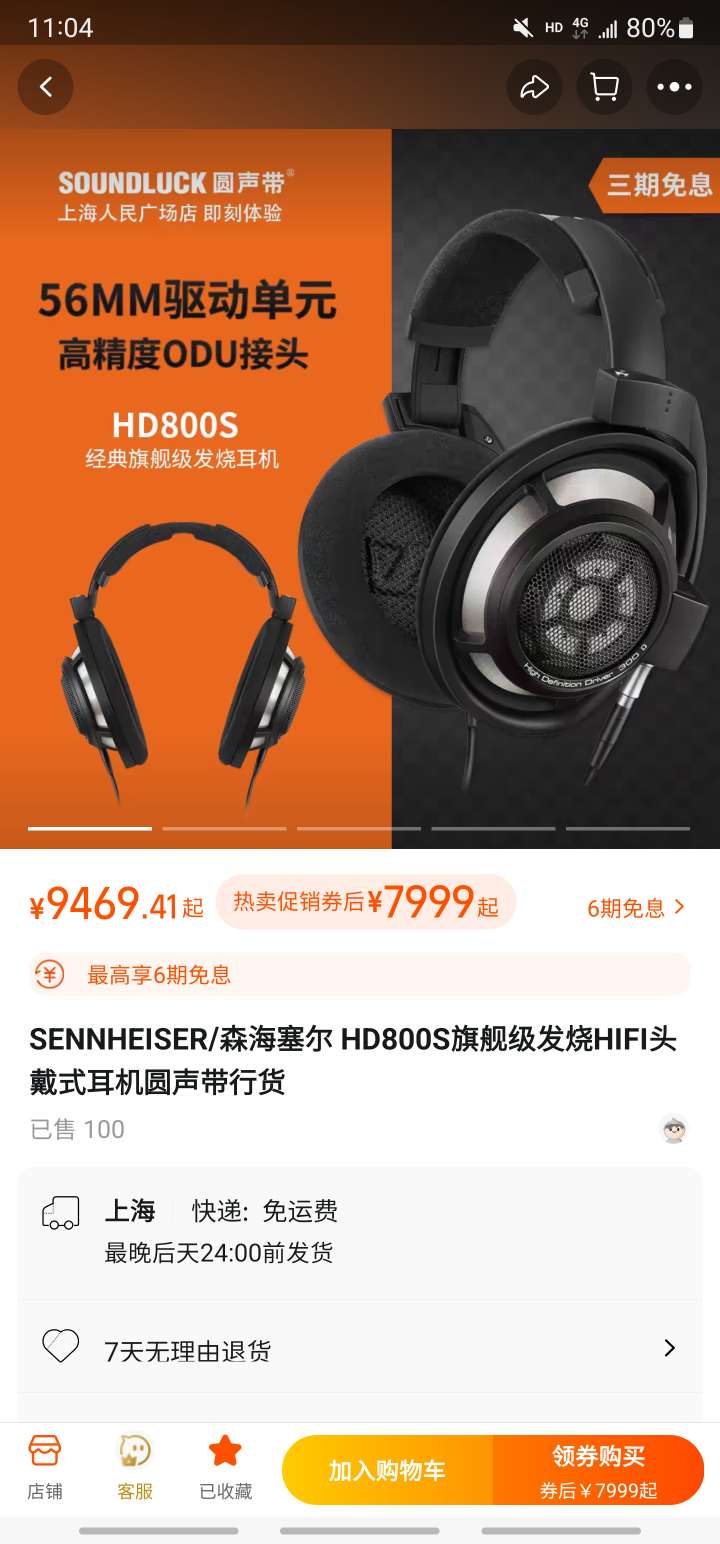Toggle the 已收藏 favorite star
This screenshot has height=1544, width=720.
[225, 1467]
